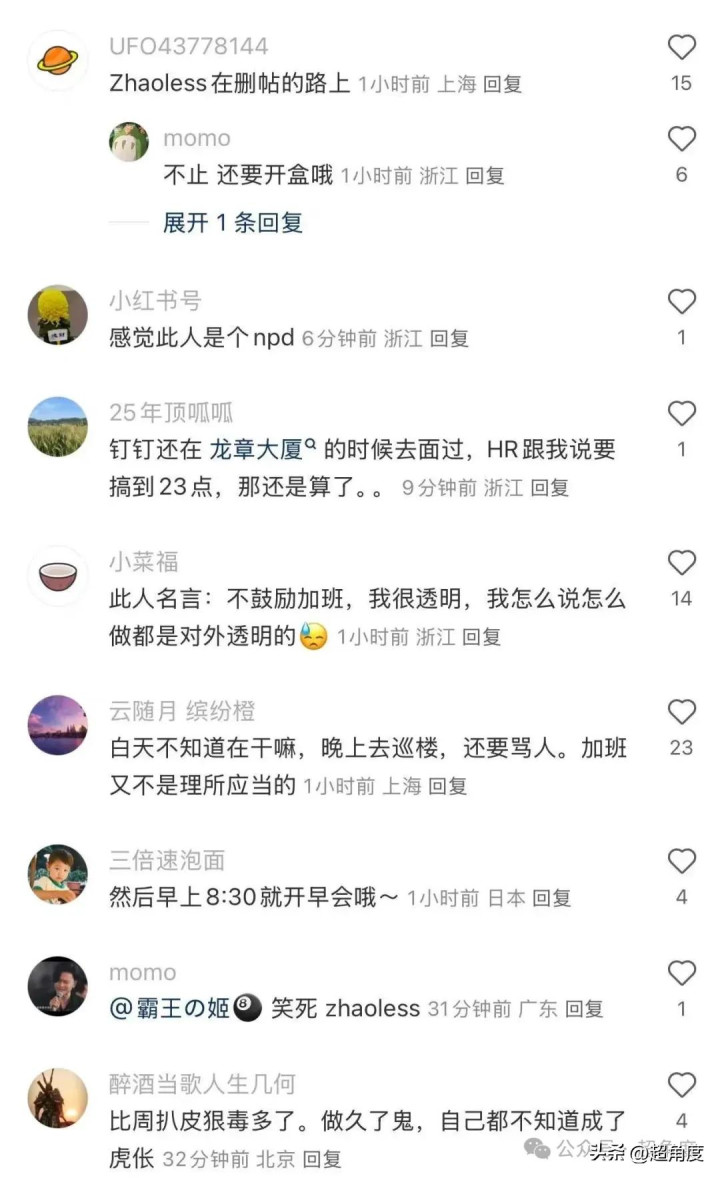Viewport: 720px width, 1178px height.
Task: Like 醉酒当歌人生几何's comment
Action: click(x=681, y=1085)
